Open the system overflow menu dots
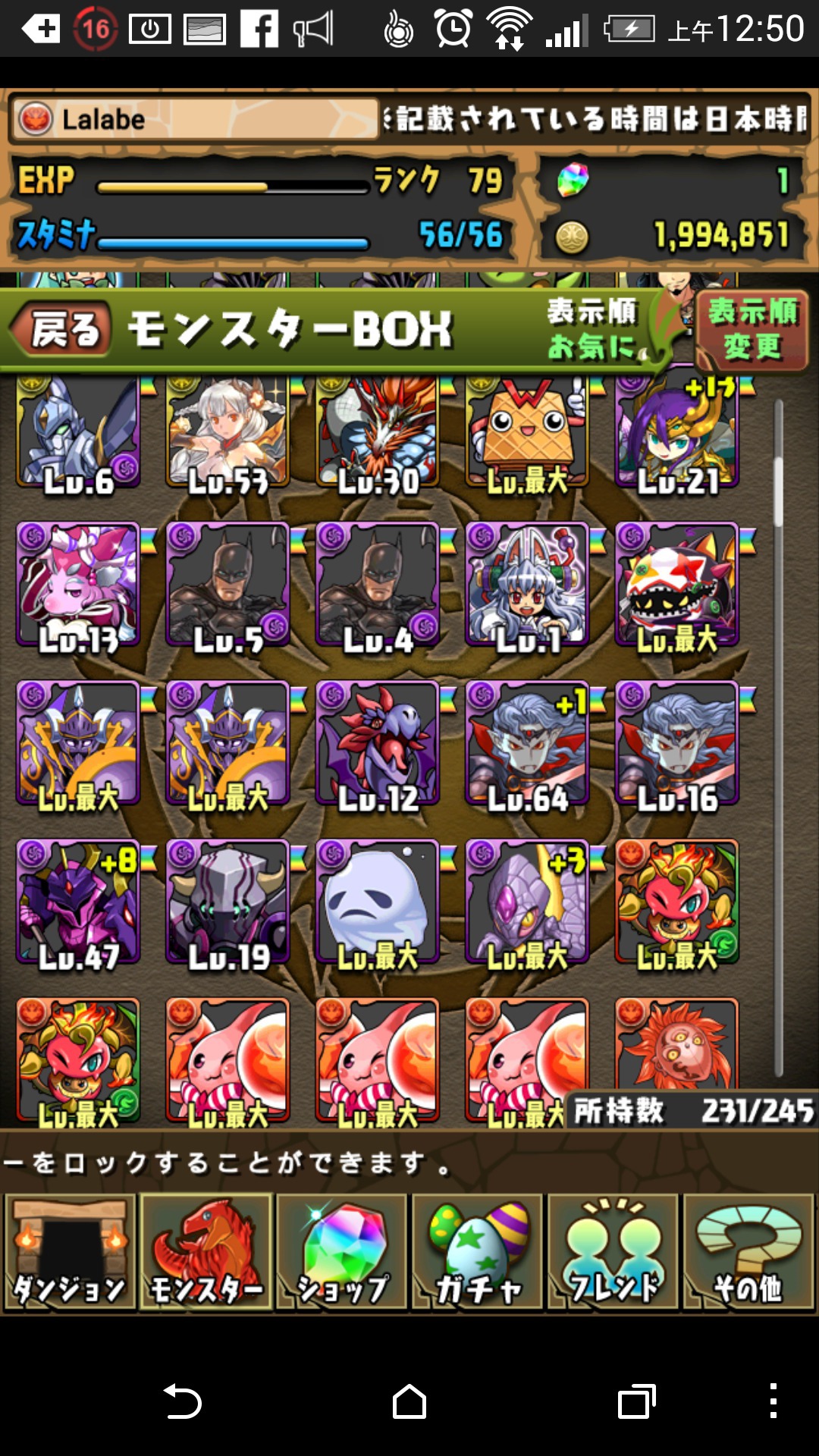 773,1401
